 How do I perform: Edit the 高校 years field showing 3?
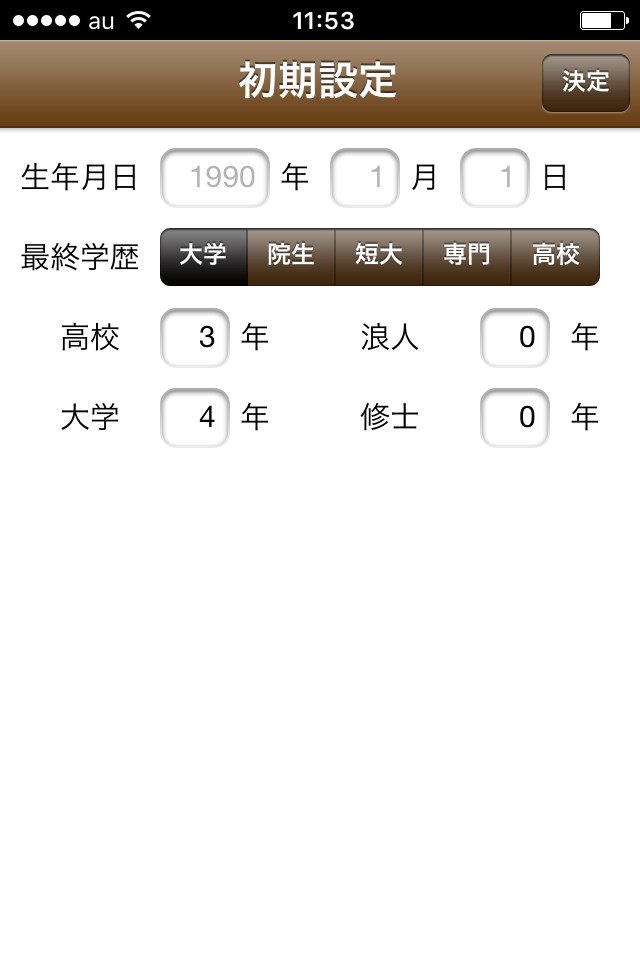(195, 337)
